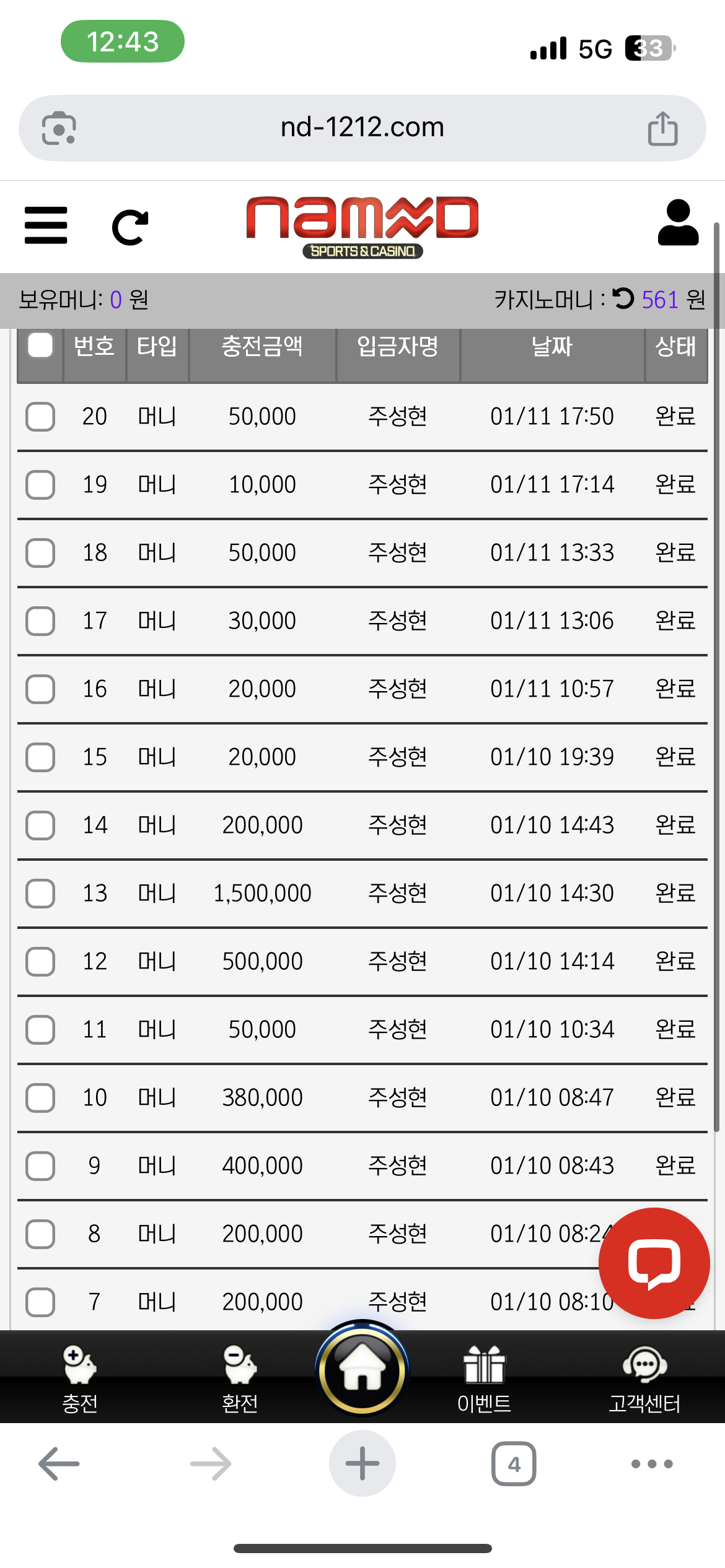Tap the nd-1212.com address bar
Image resolution: width=725 pixels, height=1568 pixels.
pyautogui.click(x=362, y=127)
